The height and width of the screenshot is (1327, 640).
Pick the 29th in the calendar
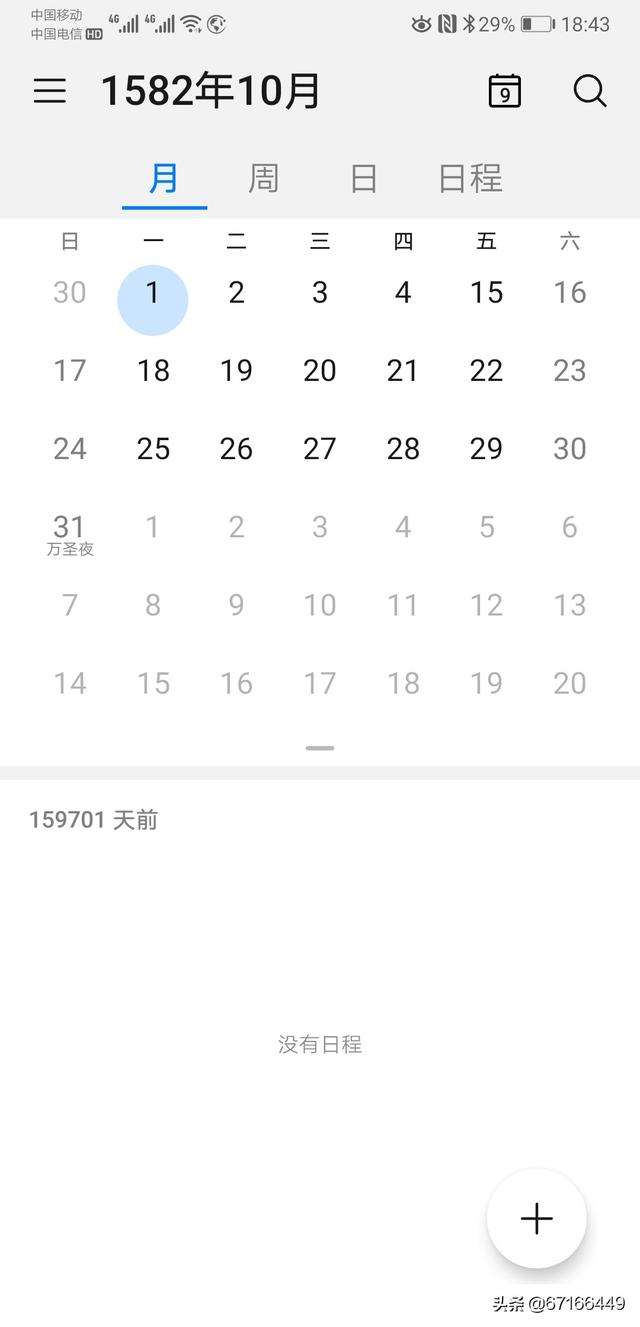click(486, 449)
